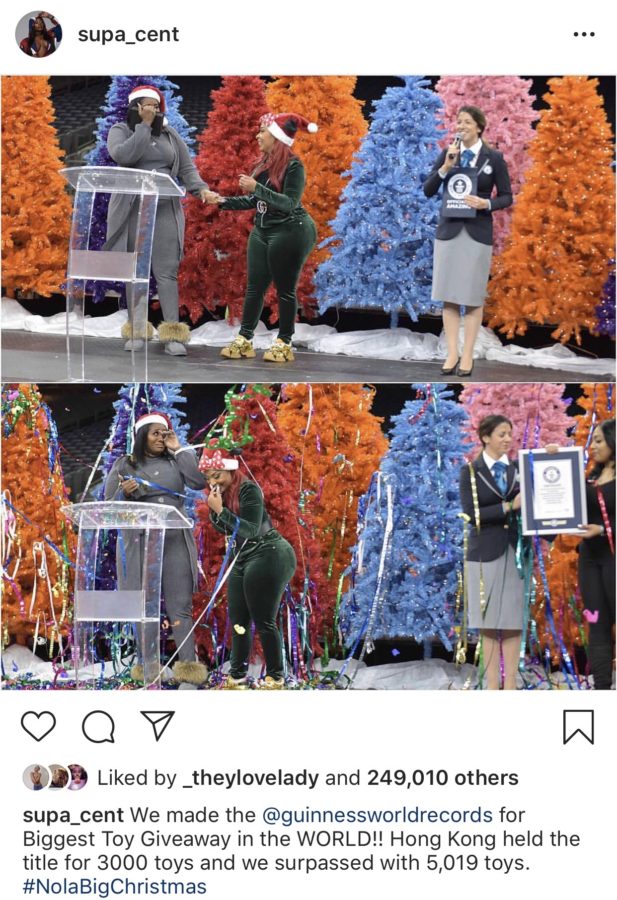
Task: Open the post photo of the stage
Action: [308, 382]
